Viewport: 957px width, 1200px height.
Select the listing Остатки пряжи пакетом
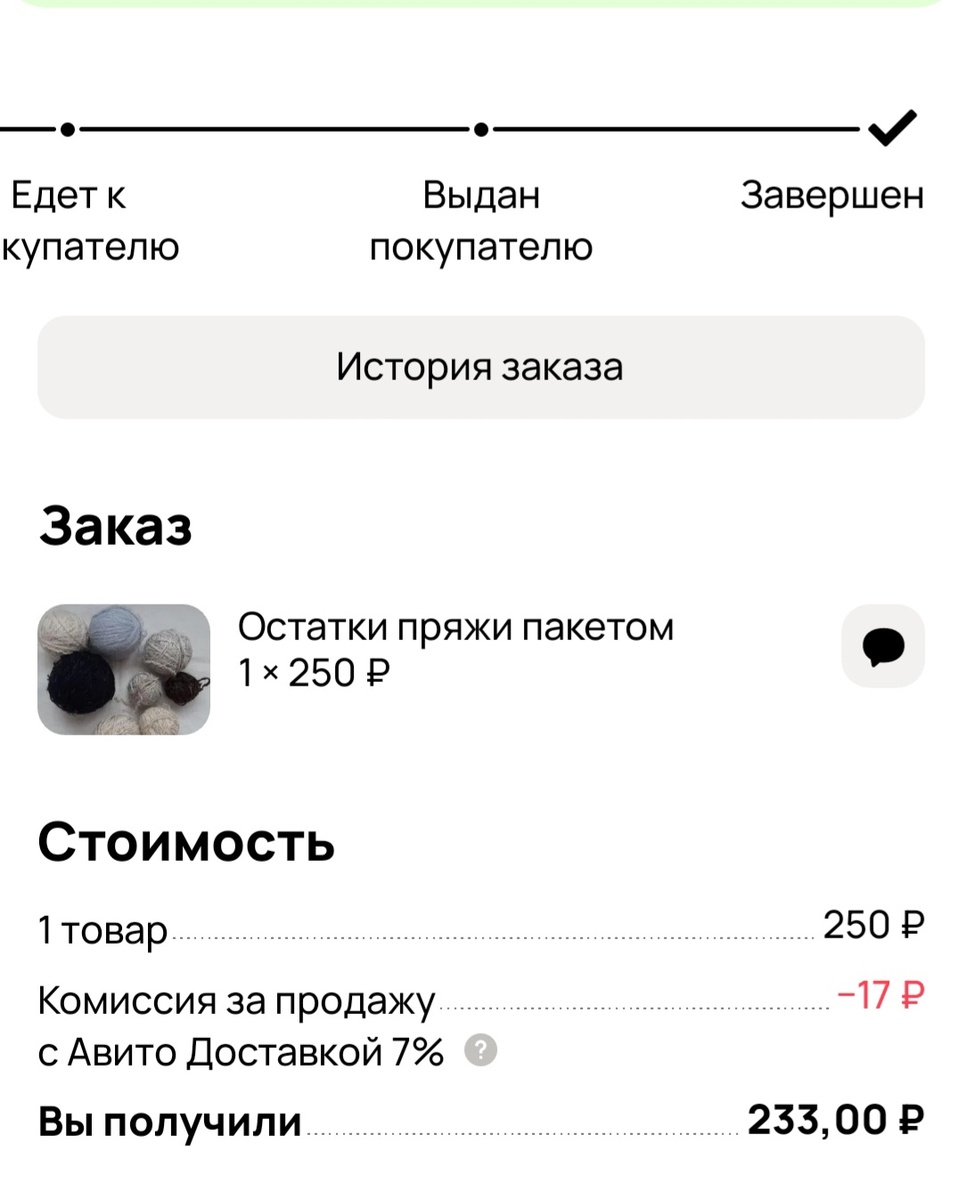pos(455,626)
